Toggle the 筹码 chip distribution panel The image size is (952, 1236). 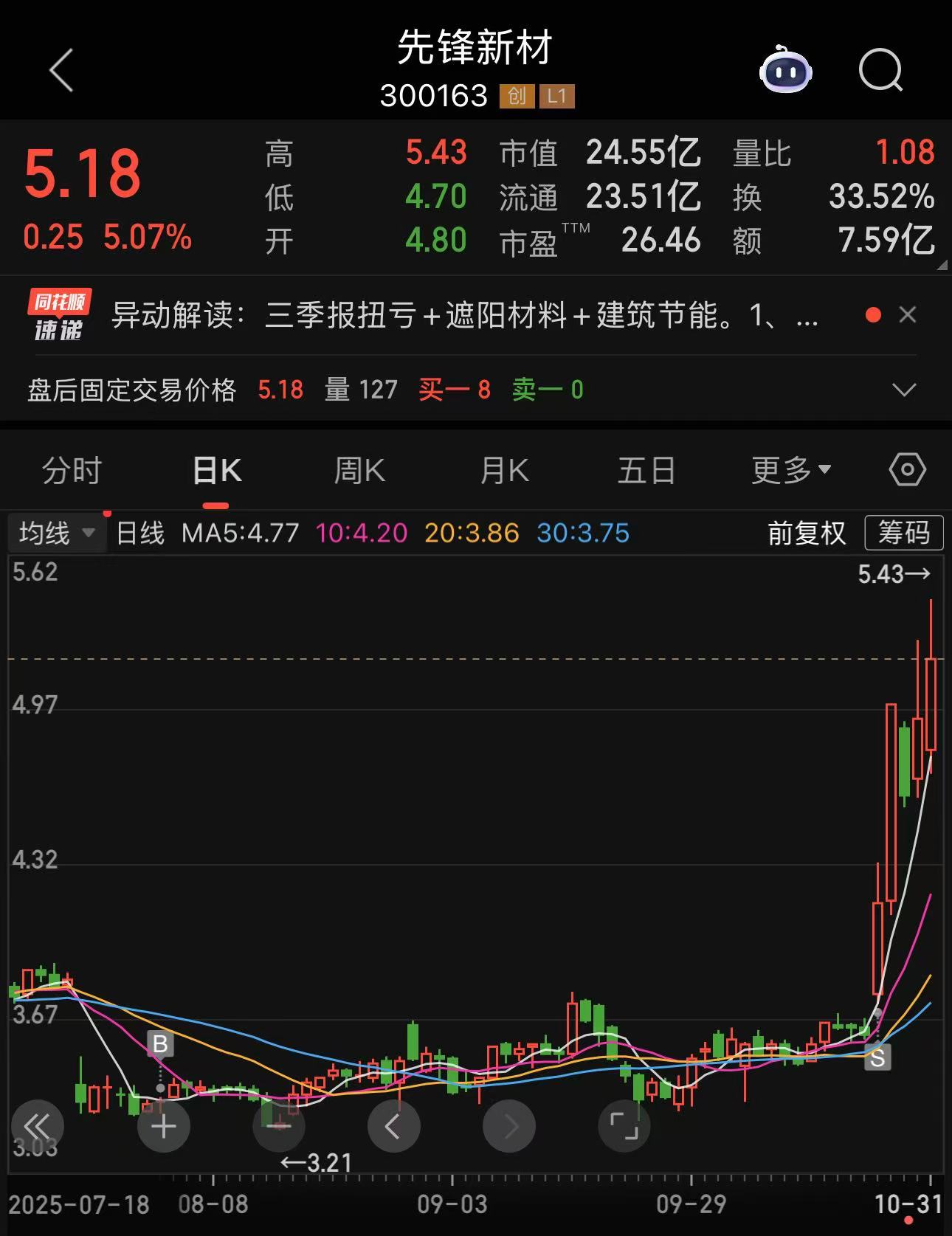(x=903, y=533)
